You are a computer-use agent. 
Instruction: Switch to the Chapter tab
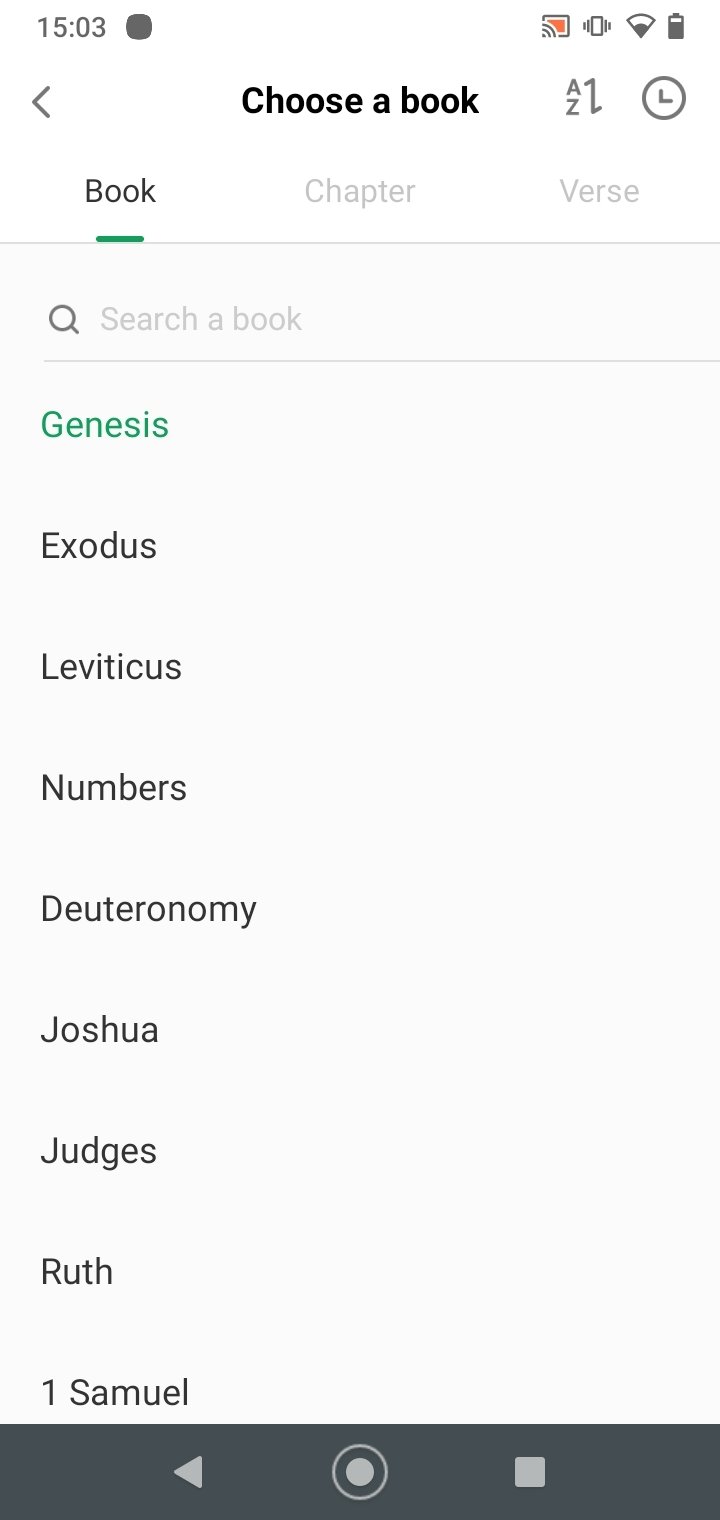[360, 191]
